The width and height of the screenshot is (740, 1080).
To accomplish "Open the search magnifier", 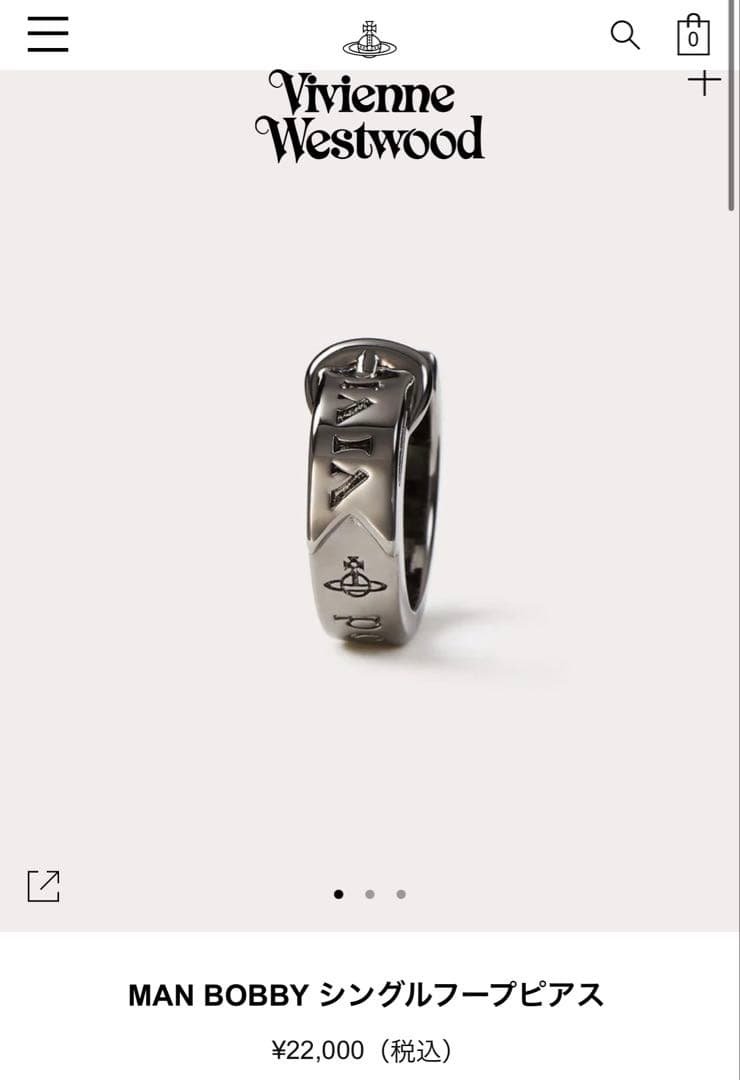I will (625, 35).
